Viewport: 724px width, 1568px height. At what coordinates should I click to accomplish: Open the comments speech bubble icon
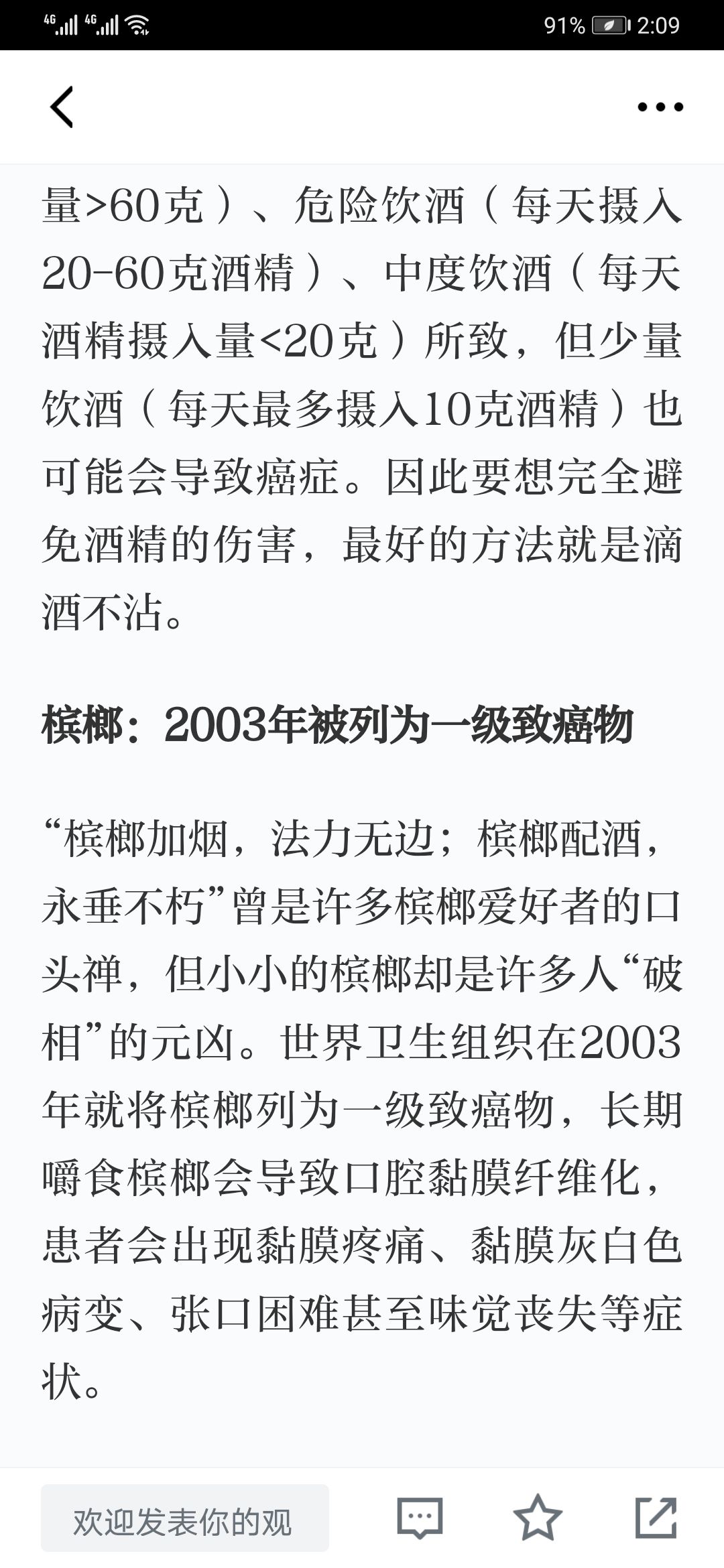pyautogui.click(x=420, y=1518)
